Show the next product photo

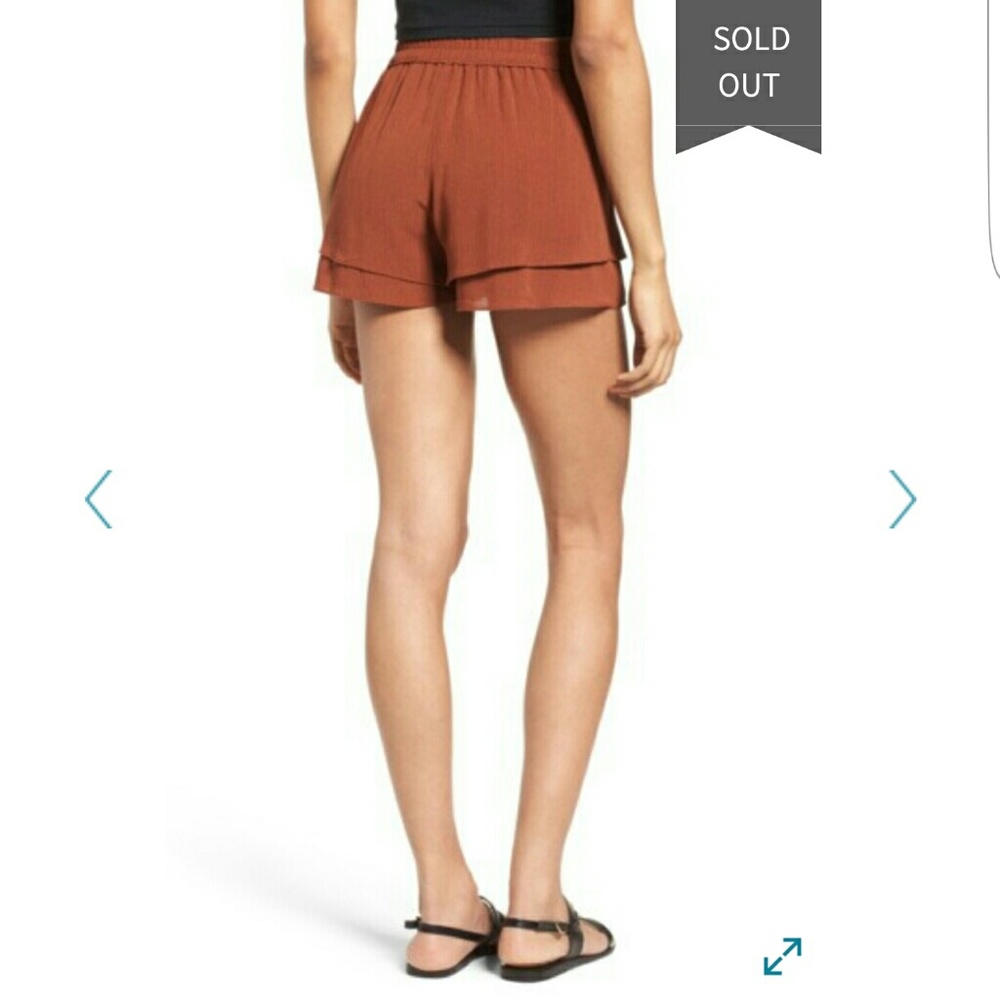[902, 499]
